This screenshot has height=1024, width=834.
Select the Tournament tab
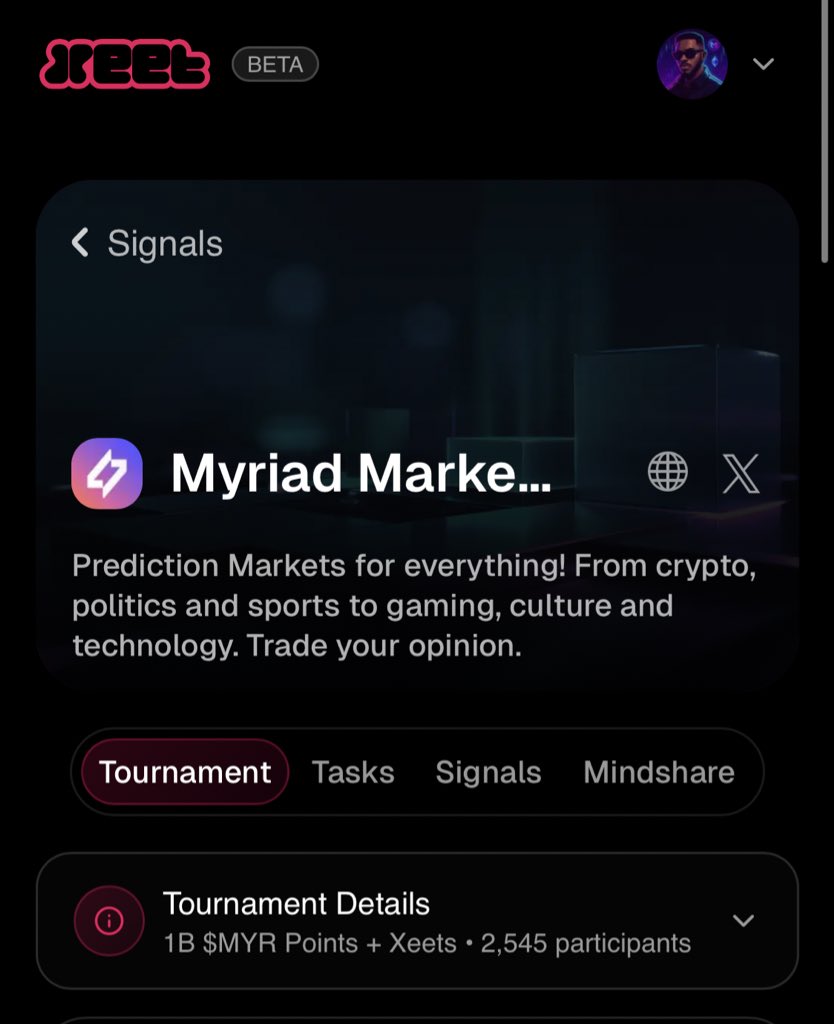(x=185, y=772)
